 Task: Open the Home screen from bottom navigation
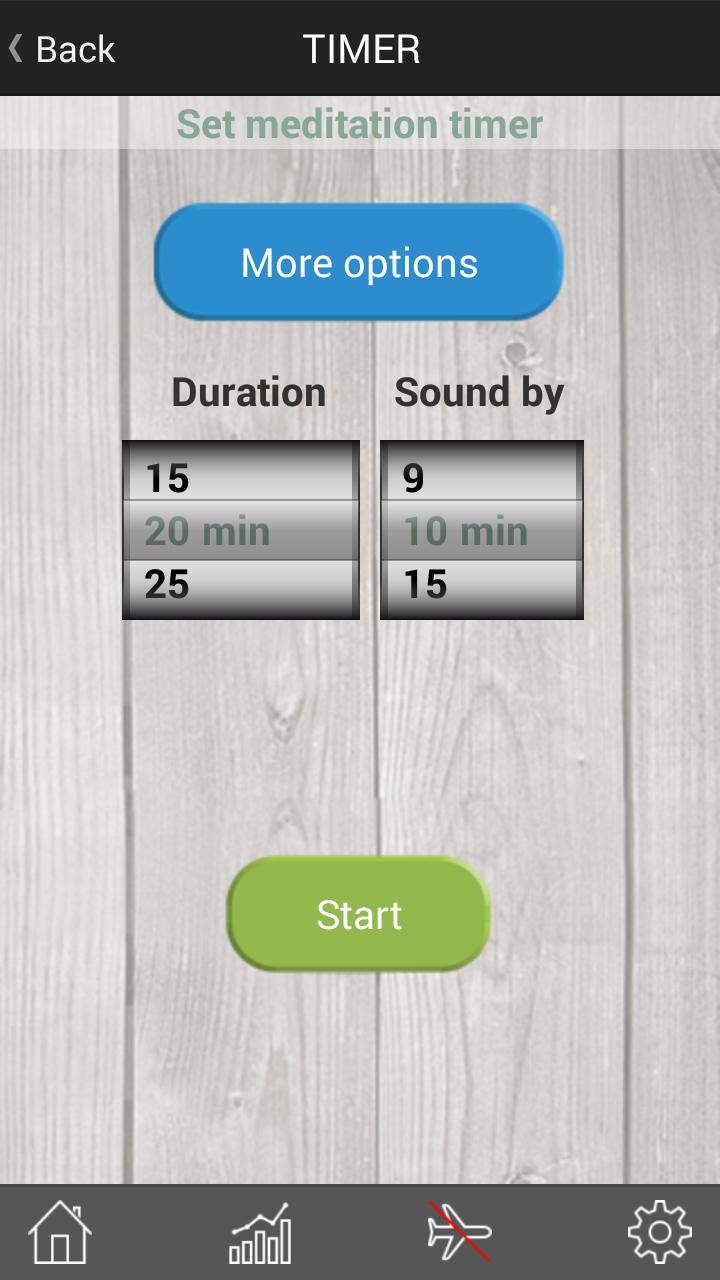coord(60,1232)
